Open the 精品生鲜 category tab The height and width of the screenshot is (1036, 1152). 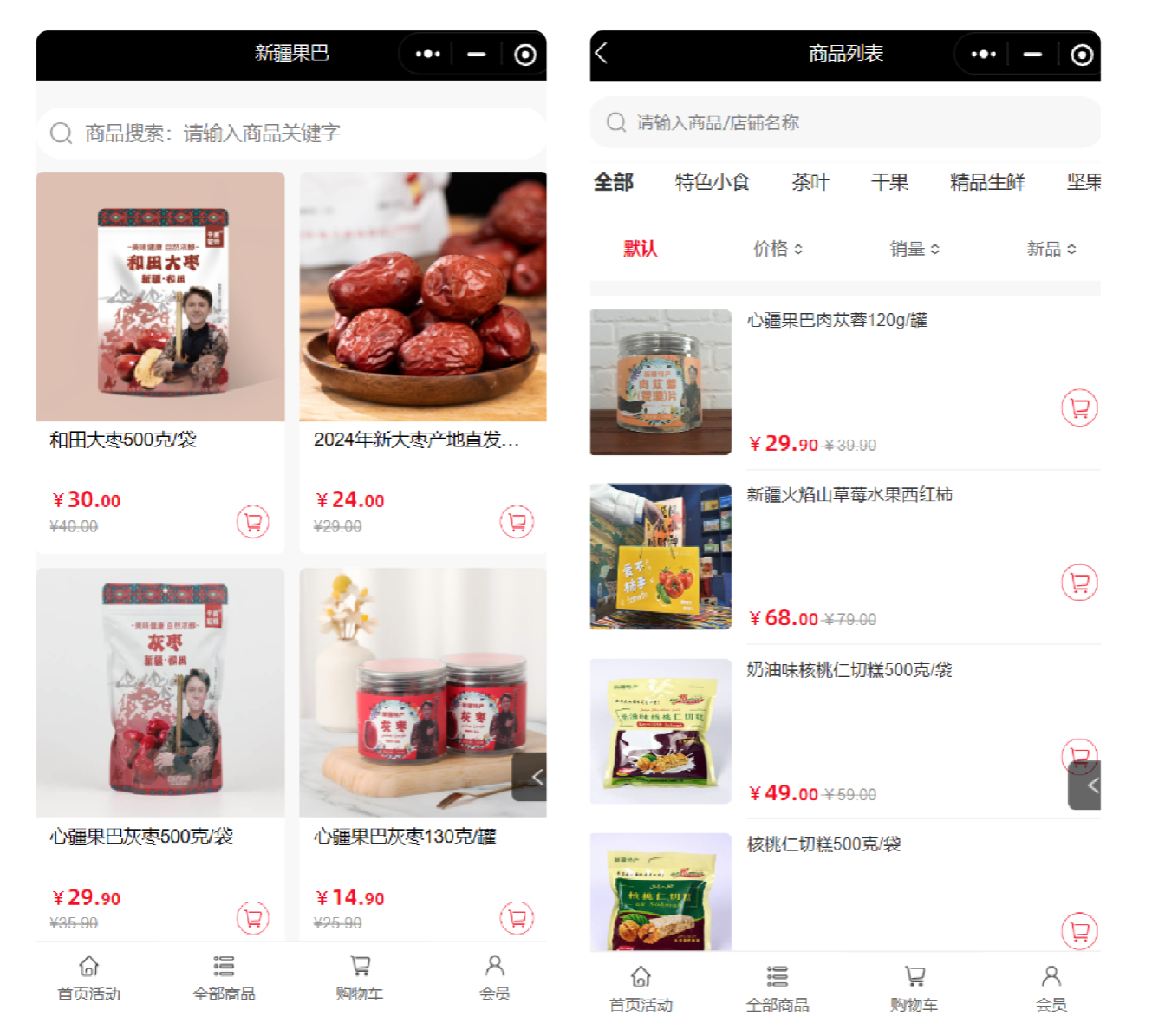[x=986, y=182]
